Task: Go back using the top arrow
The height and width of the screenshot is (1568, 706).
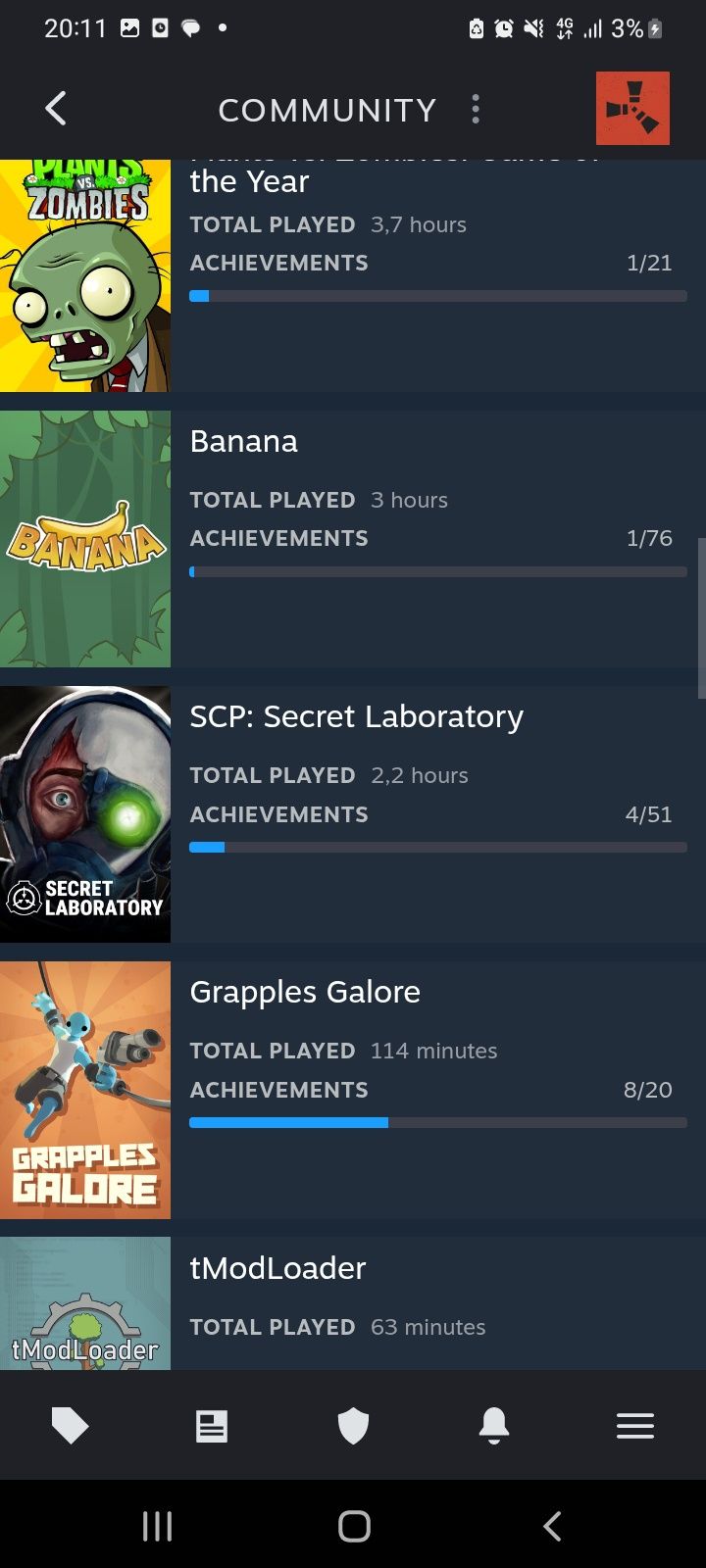Action: [56, 109]
